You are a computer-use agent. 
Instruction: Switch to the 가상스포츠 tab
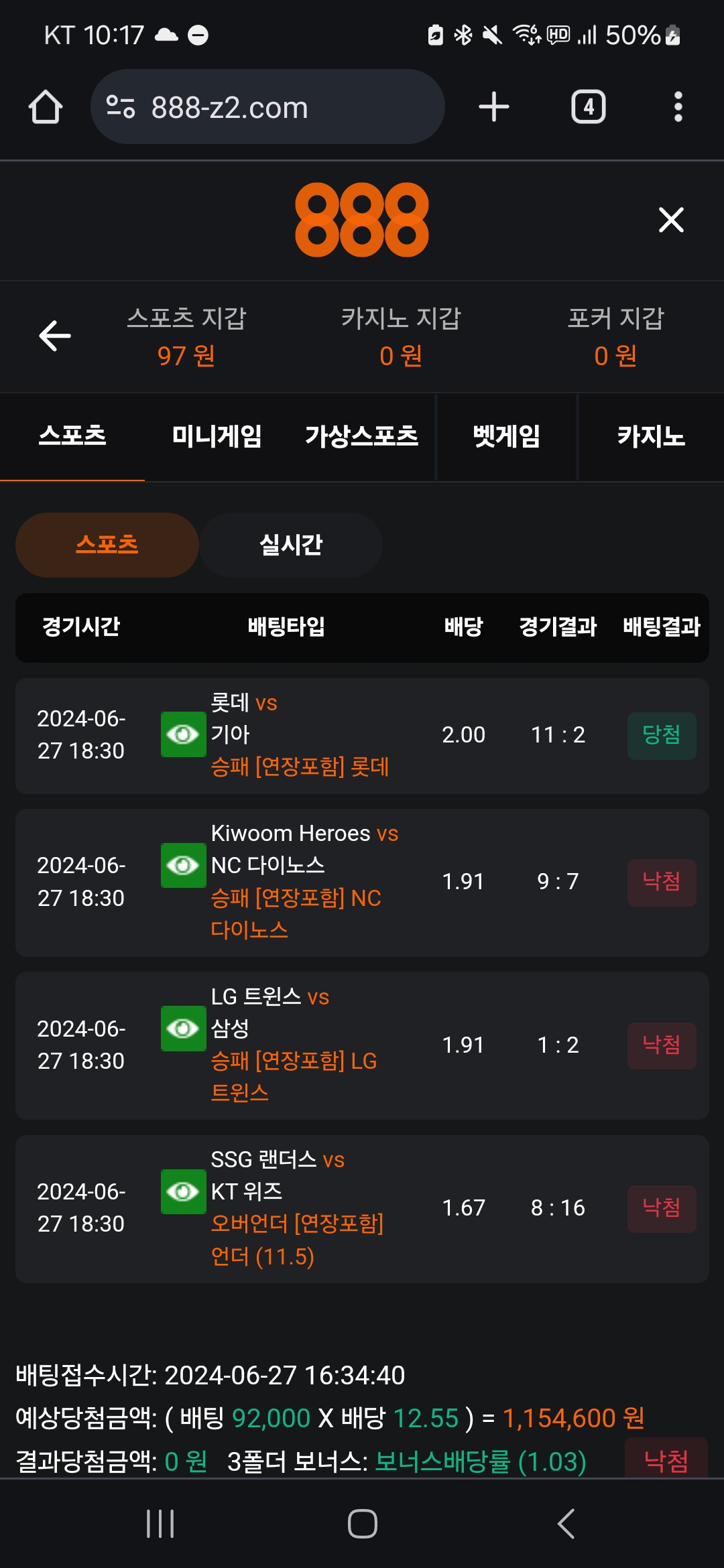click(x=361, y=437)
